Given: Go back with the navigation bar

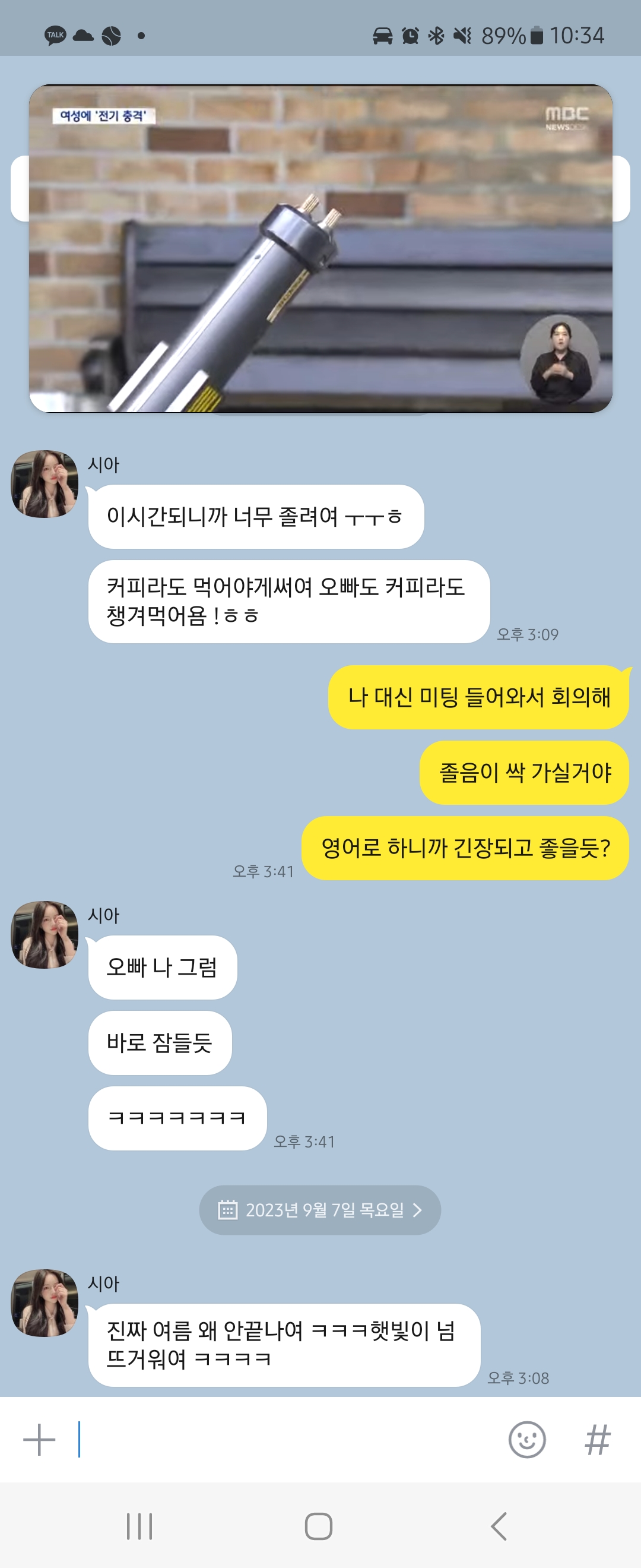Looking at the screenshot, I should coord(499,1526).
